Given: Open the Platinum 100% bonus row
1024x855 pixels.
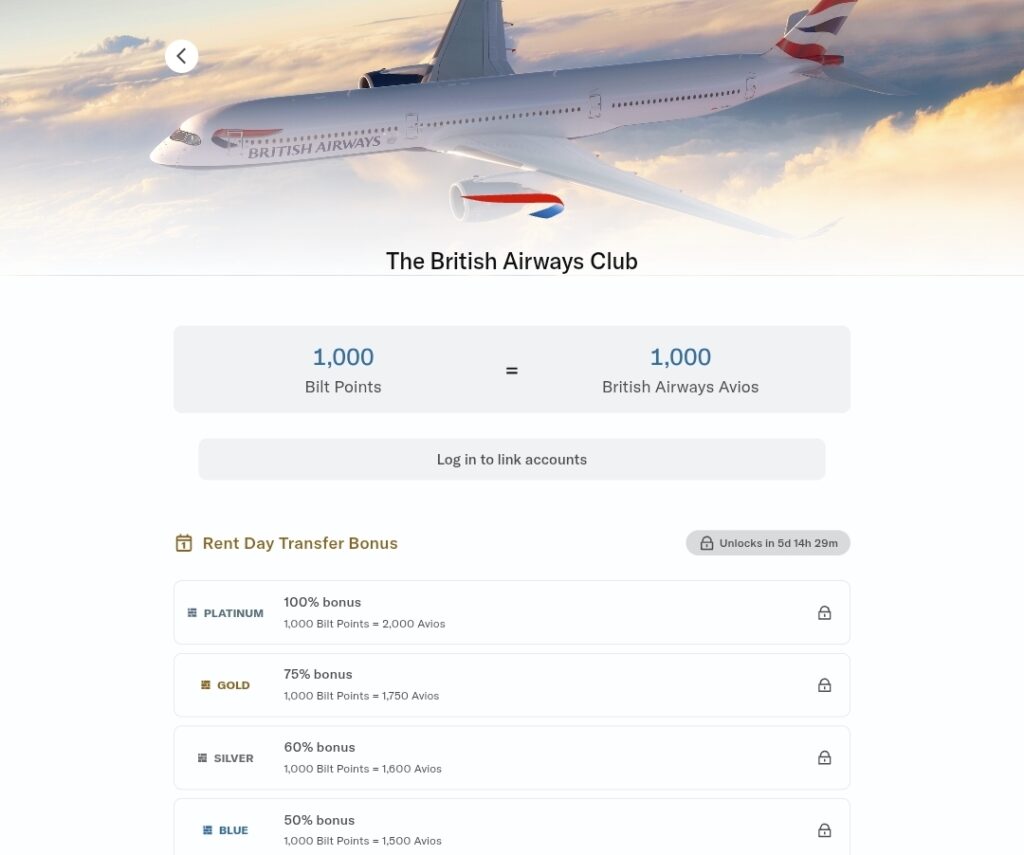Looking at the screenshot, I should 511,612.
